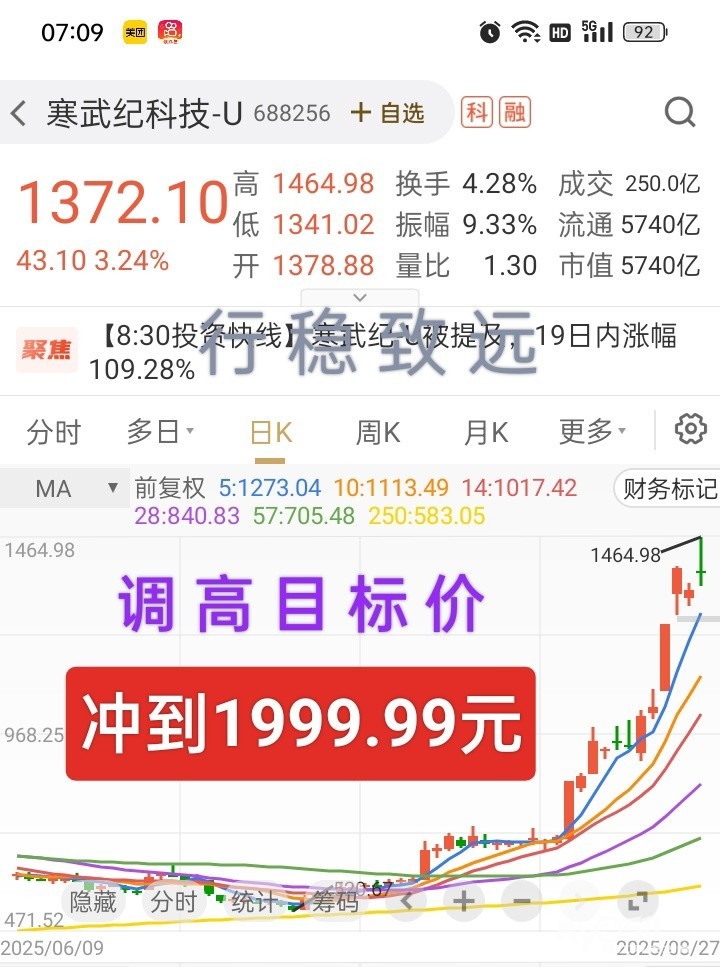Show the 月K chart tab

[x=486, y=432]
